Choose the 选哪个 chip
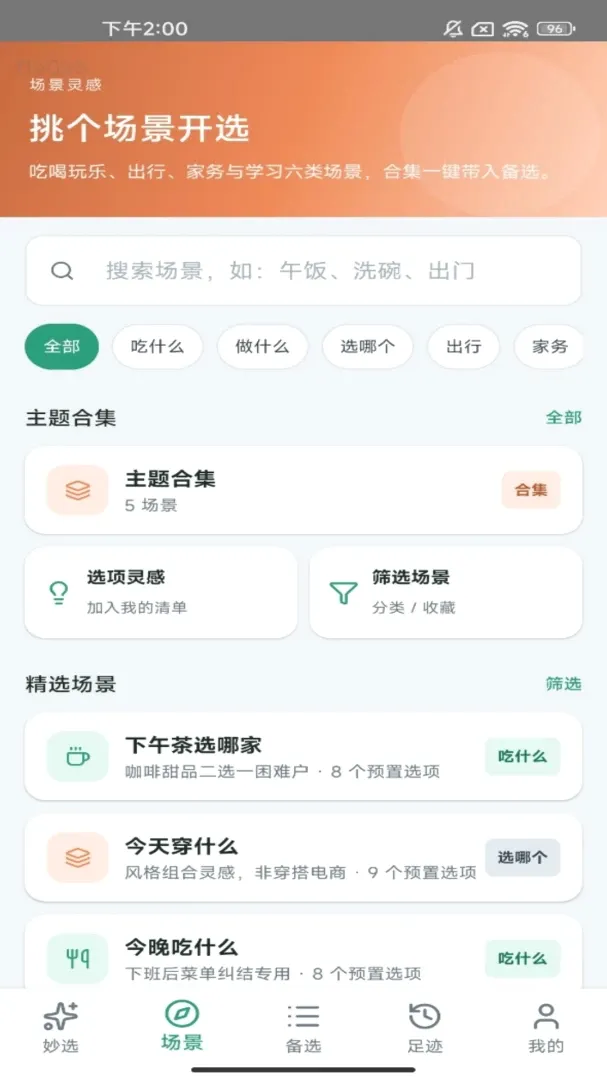 click(367, 346)
